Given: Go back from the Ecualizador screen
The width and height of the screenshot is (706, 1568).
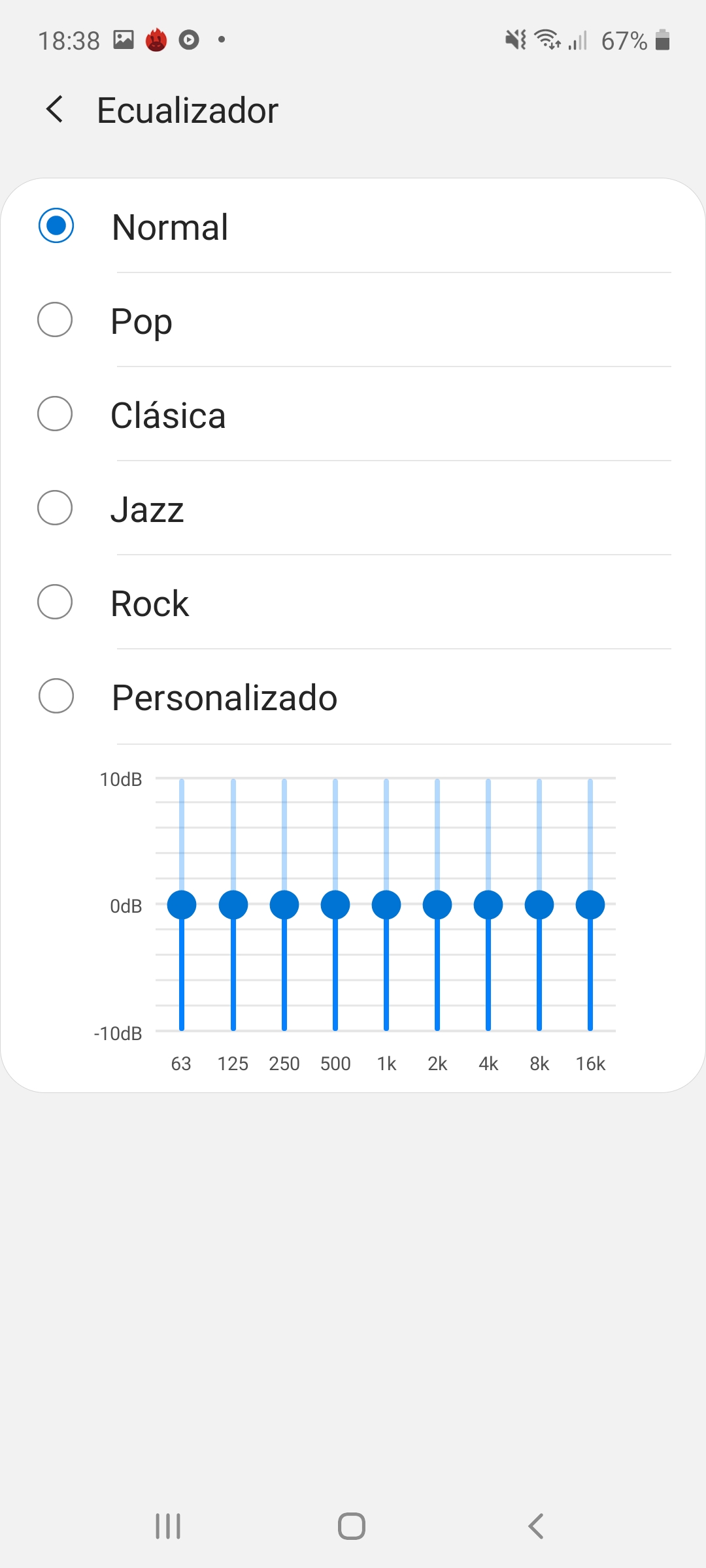Looking at the screenshot, I should (55, 109).
